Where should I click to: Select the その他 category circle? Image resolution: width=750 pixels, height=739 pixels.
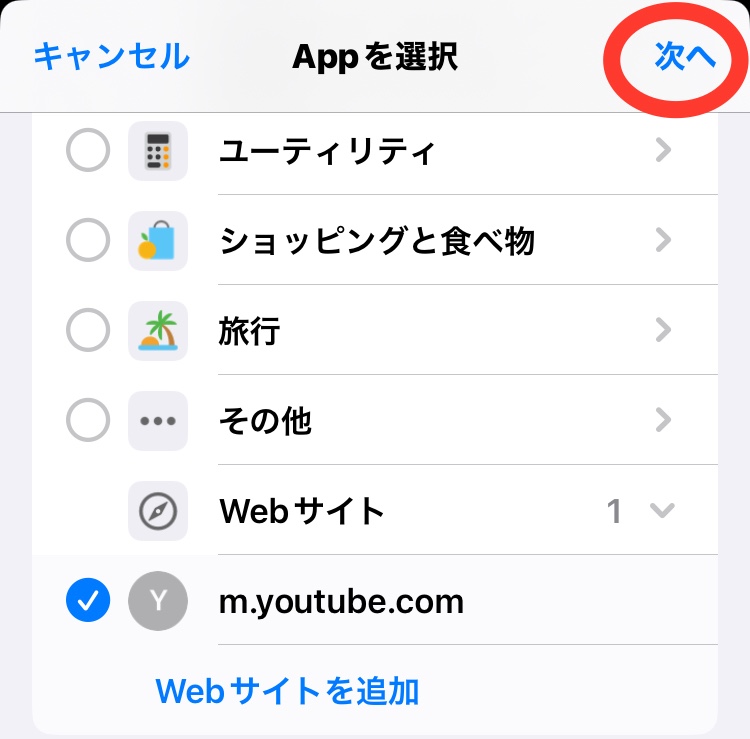click(x=88, y=421)
